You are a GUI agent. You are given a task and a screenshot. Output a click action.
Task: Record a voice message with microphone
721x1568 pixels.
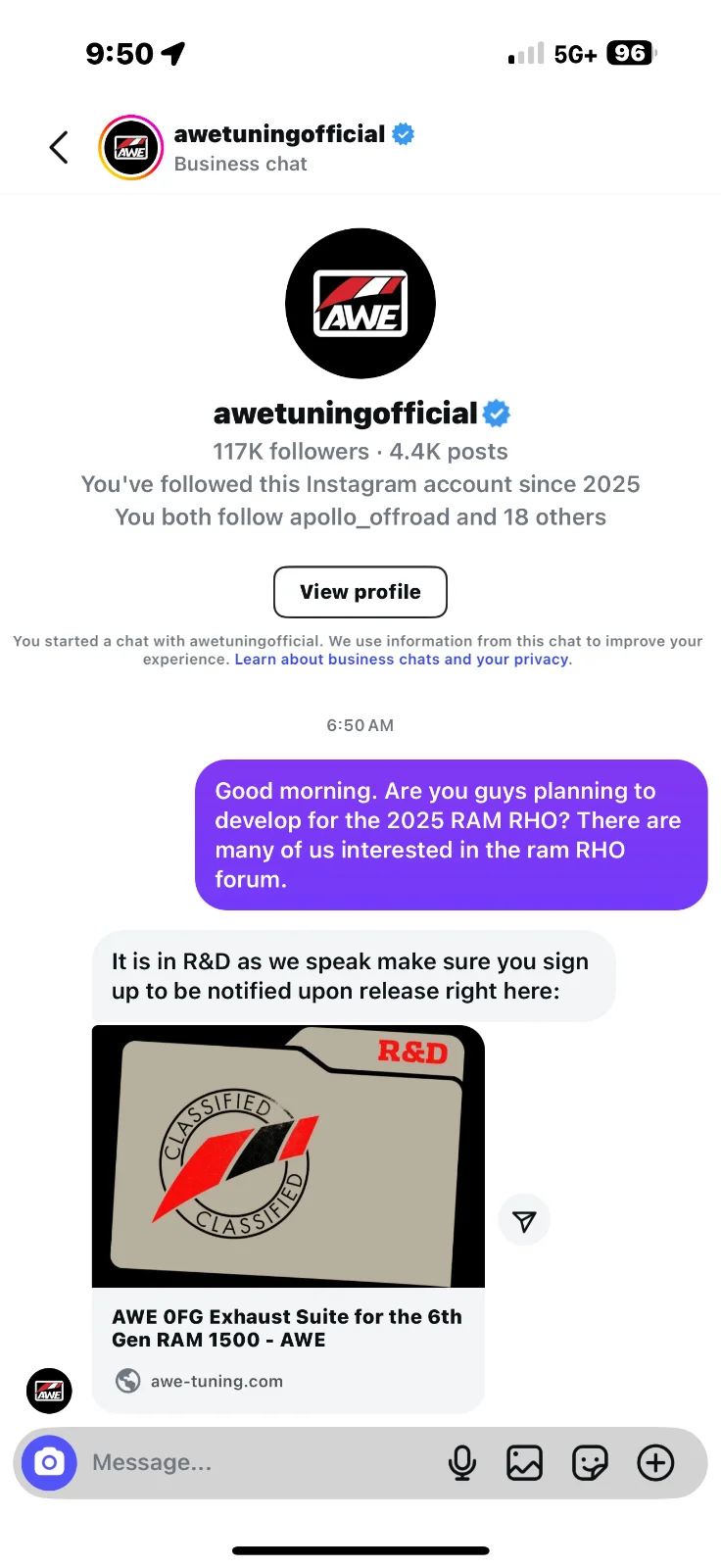pos(461,1463)
